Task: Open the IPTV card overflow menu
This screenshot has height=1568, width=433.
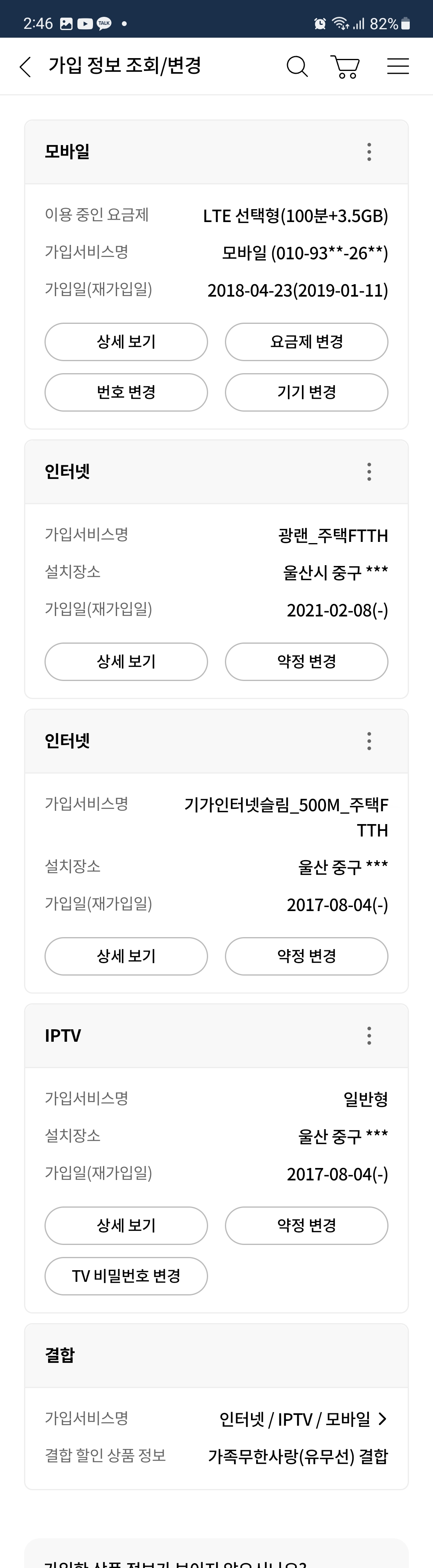Action: click(x=369, y=1035)
